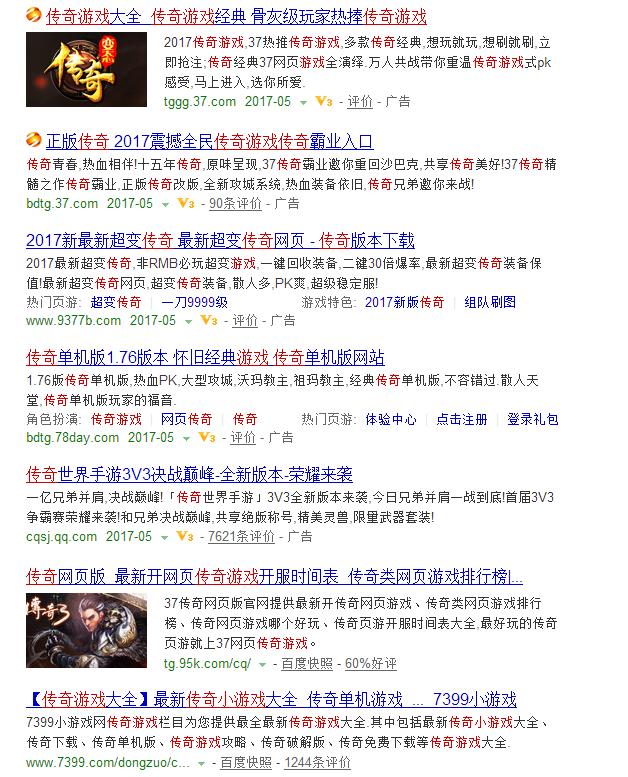
Task: Open the 体验中心 sub-link
Action: click(x=391, y=419)
